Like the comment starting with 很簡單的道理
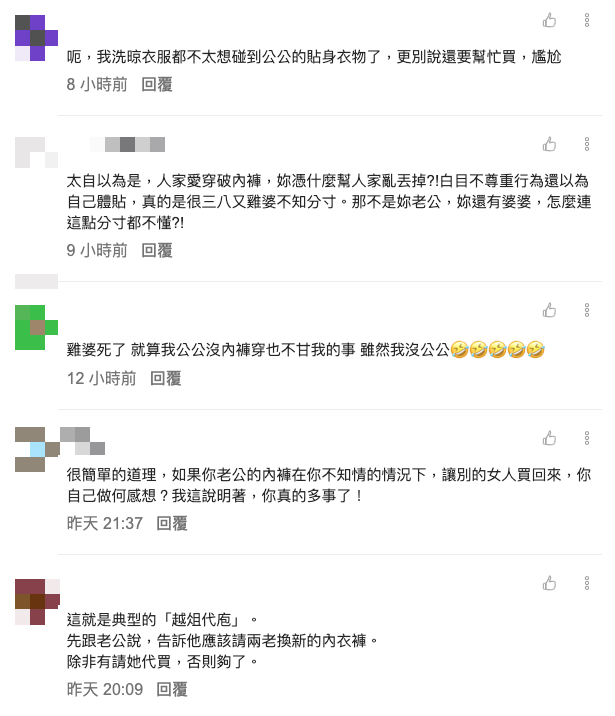This screenshot has height=716, width=615. click(x=549, y=438)
